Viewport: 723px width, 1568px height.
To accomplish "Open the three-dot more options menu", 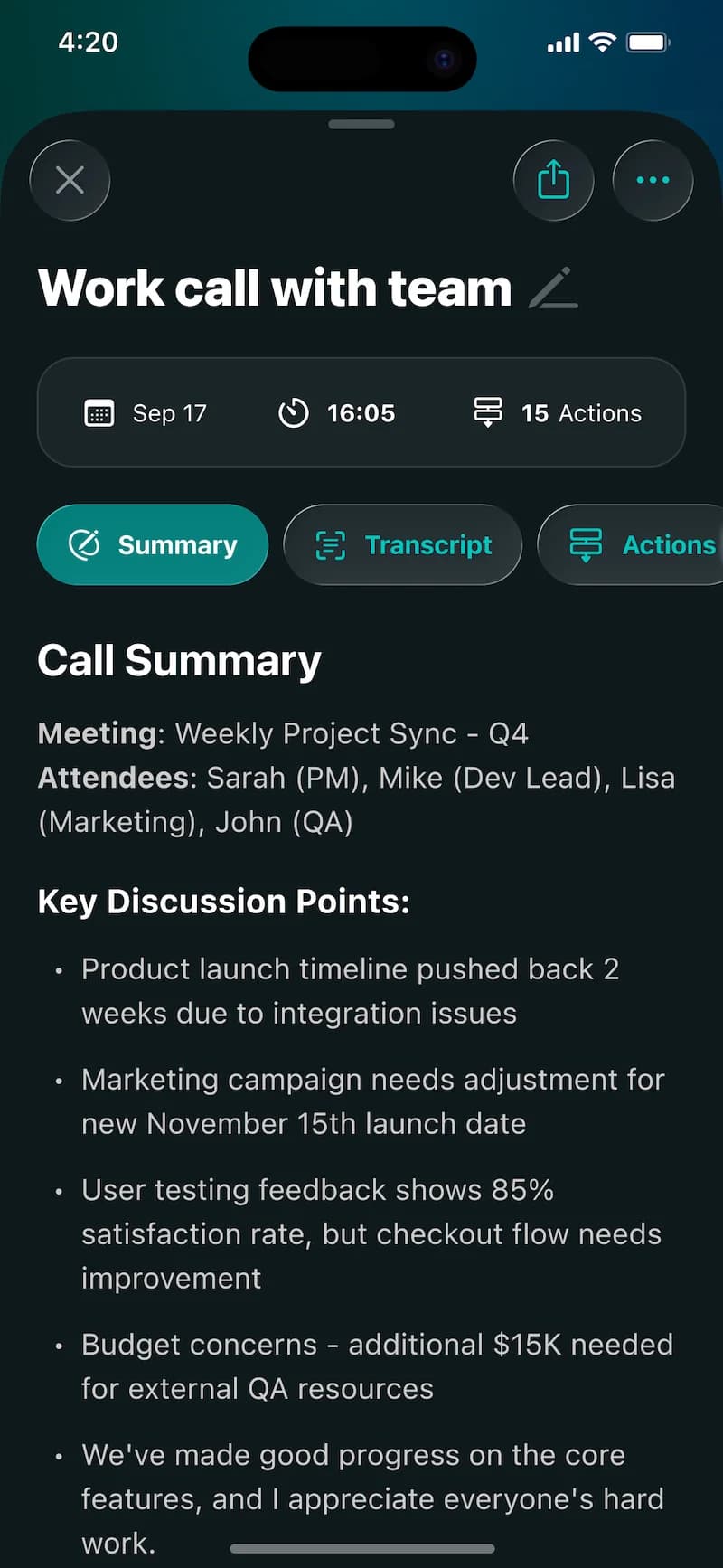I will tap(653, 180).
